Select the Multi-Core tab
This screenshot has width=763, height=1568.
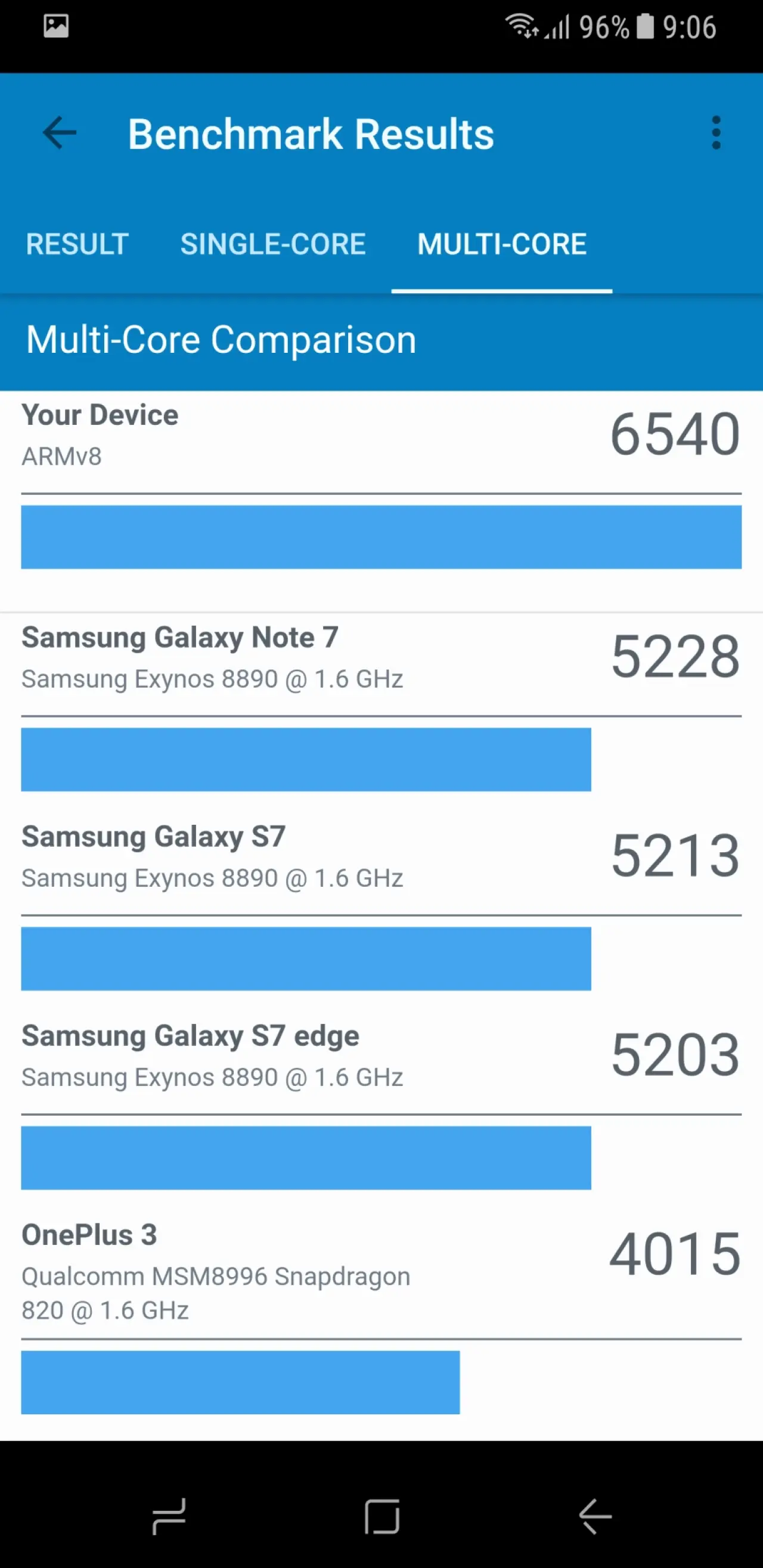coord(502,245)
